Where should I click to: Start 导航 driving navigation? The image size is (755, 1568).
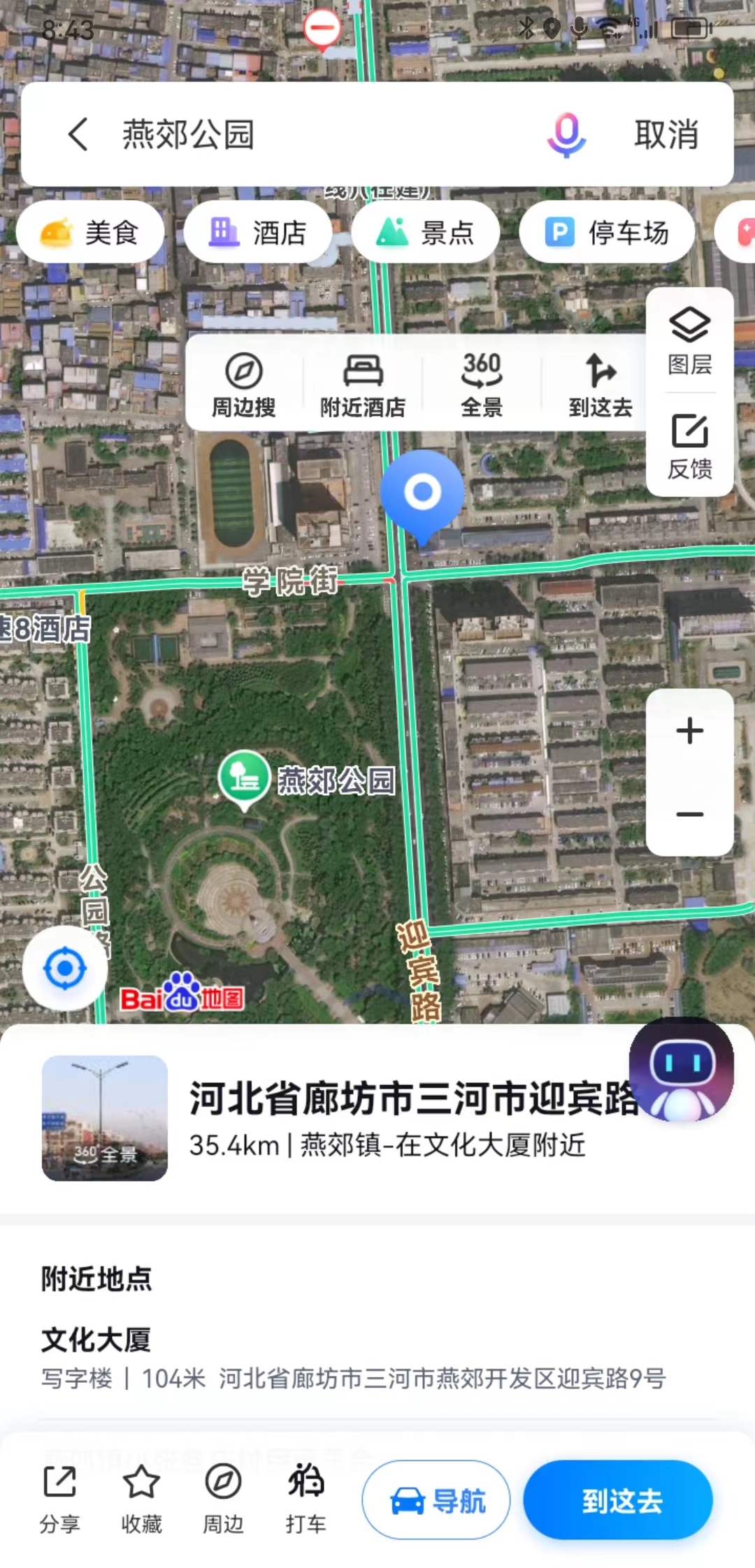436,1500
